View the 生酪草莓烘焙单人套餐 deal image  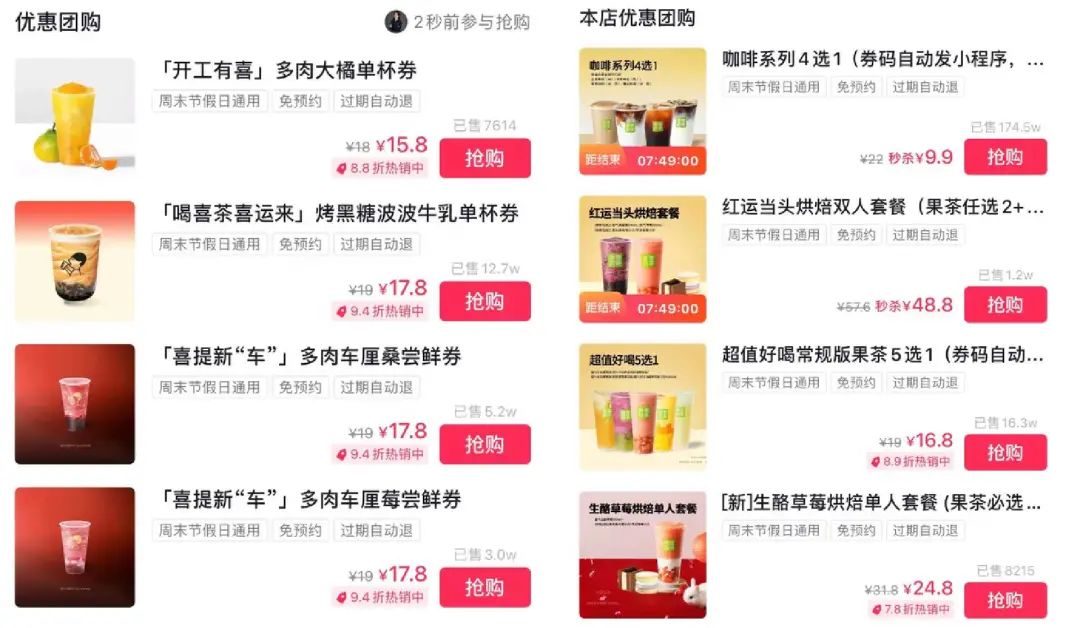pyautogui.click(x=643, y=555)
